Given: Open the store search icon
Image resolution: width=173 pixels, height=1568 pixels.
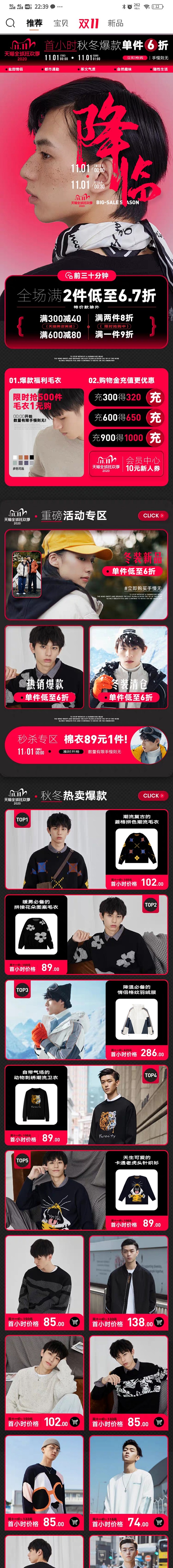Looking at the screenshot, I should point(10,23).
